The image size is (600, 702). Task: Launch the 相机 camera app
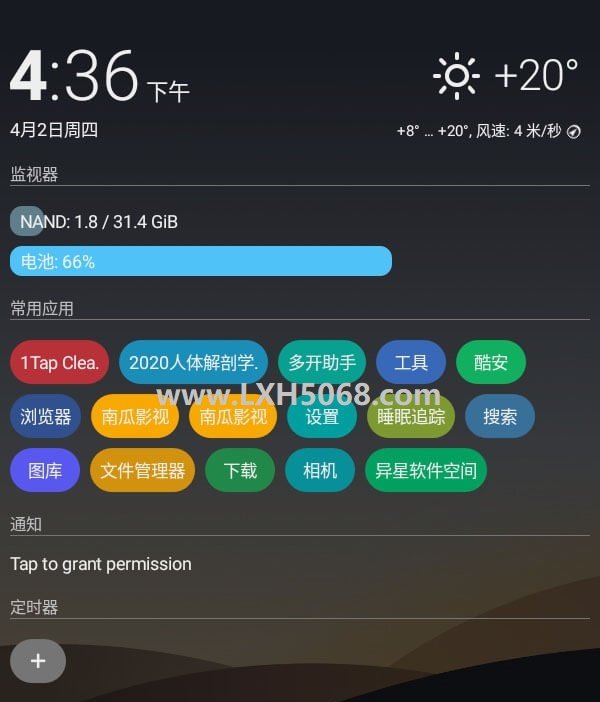click(320, 470)
